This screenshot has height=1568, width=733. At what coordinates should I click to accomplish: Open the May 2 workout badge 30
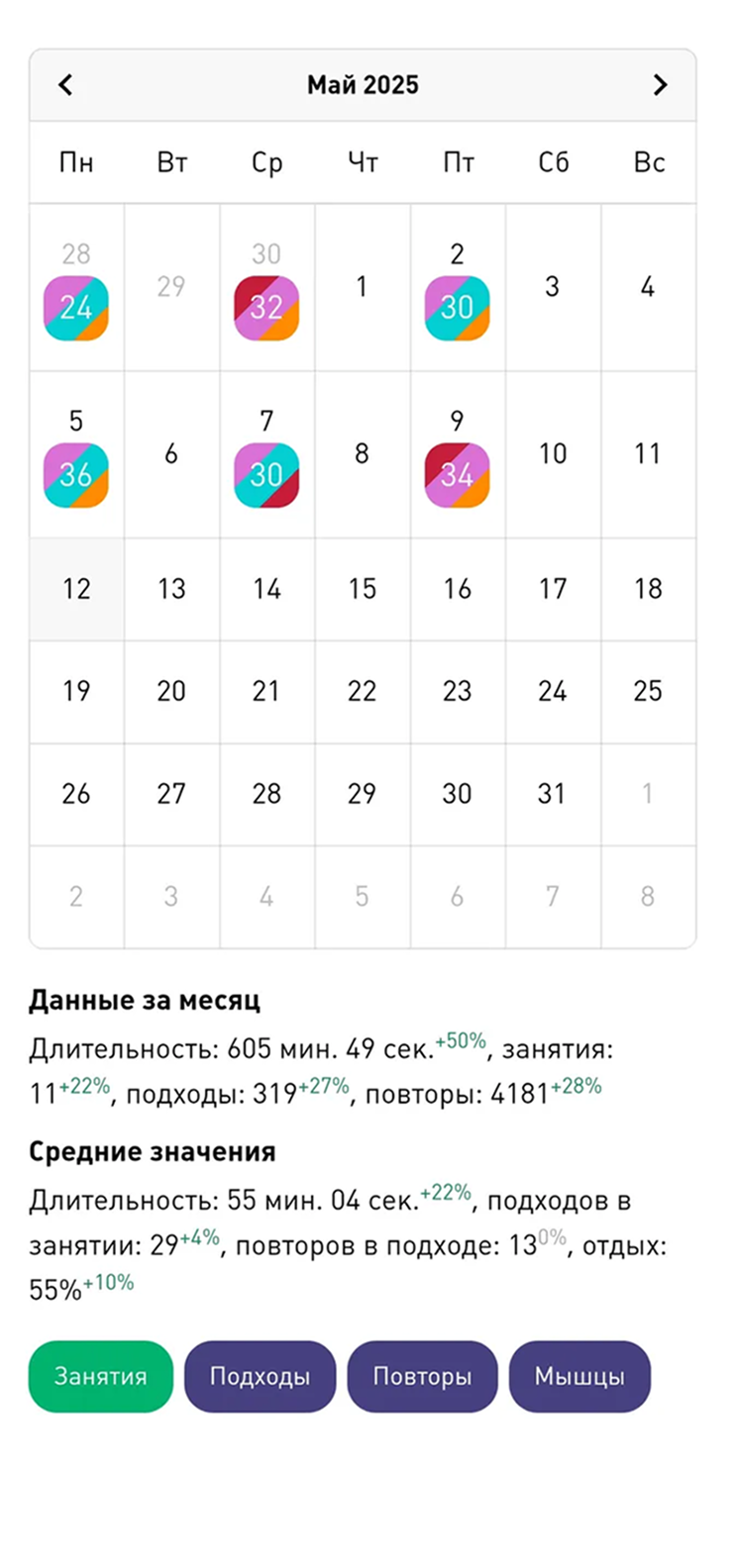(x=457, y=308)
